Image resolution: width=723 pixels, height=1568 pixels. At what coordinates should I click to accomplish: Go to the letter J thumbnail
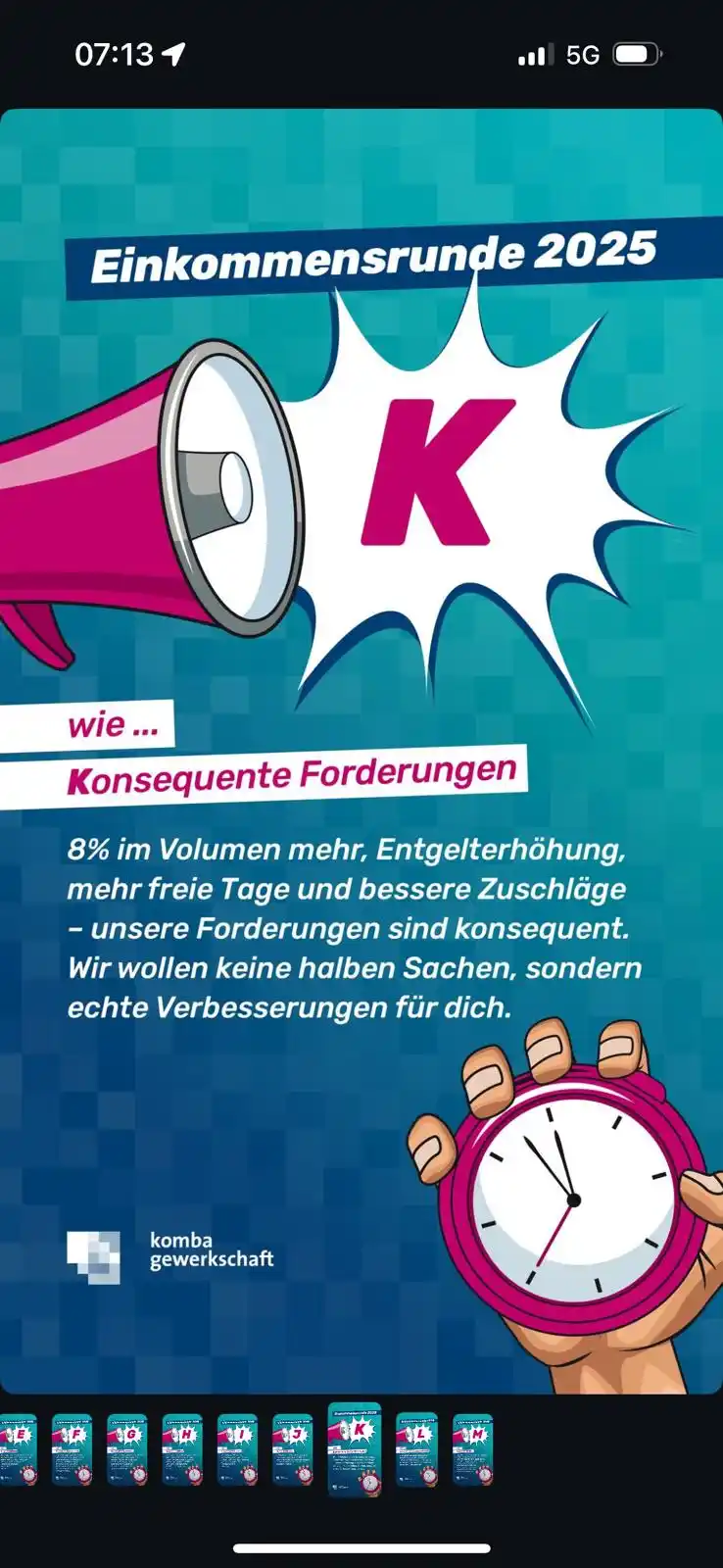click(292, 1449)
